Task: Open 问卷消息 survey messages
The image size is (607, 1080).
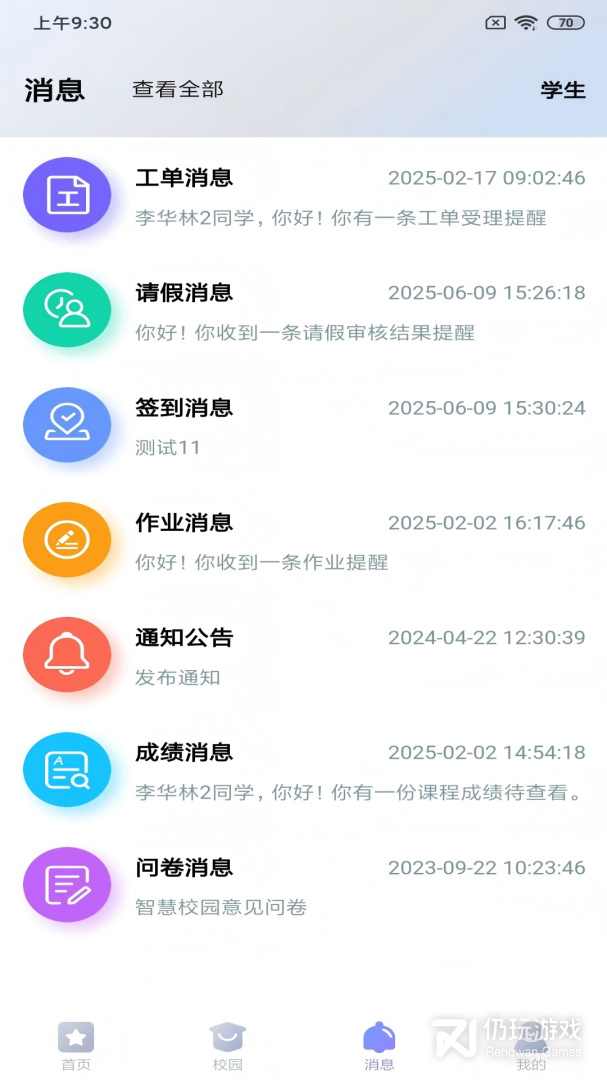Action: coord(304,886)
